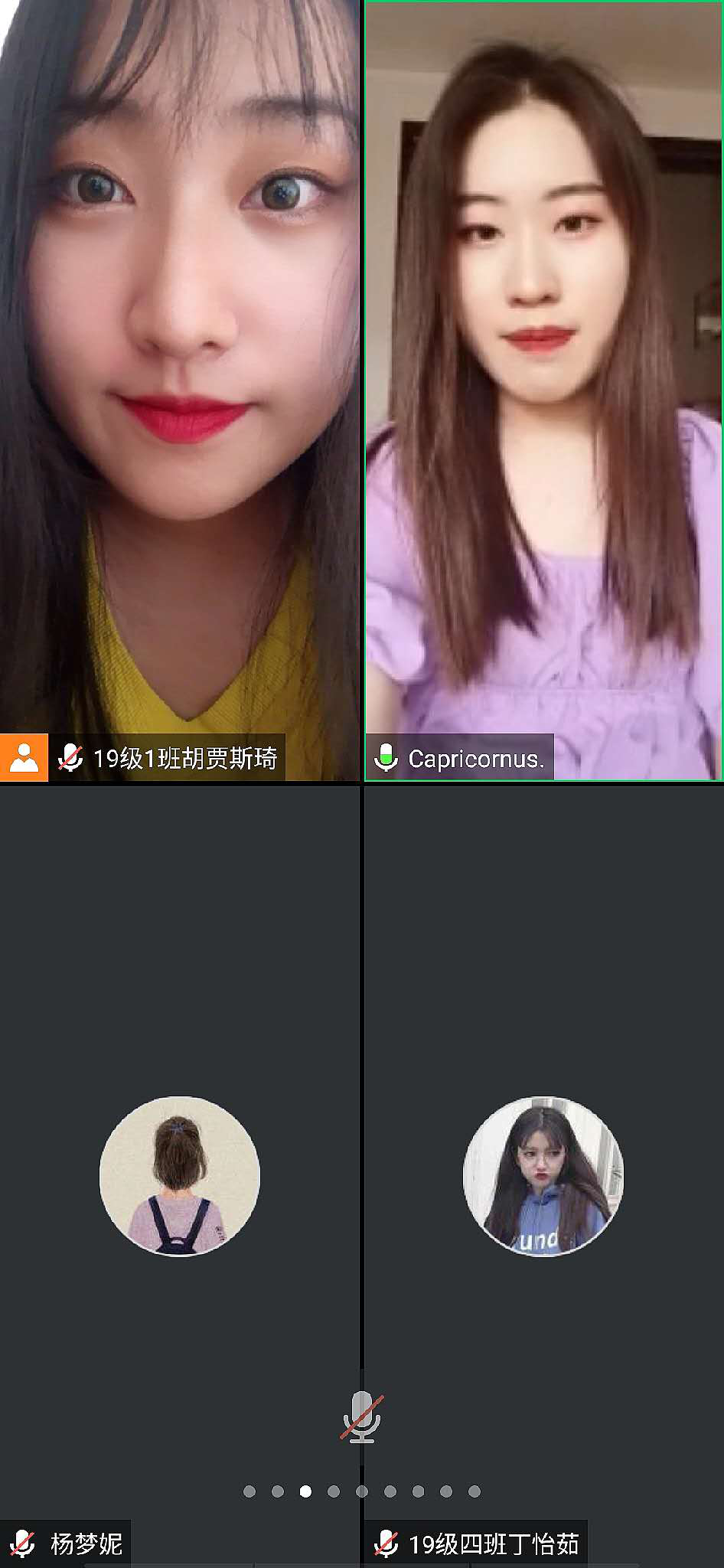Open 杨梦妮's participant tile
The image size is (724, 1568).
pyautogui.click(x=179, y=1175)
